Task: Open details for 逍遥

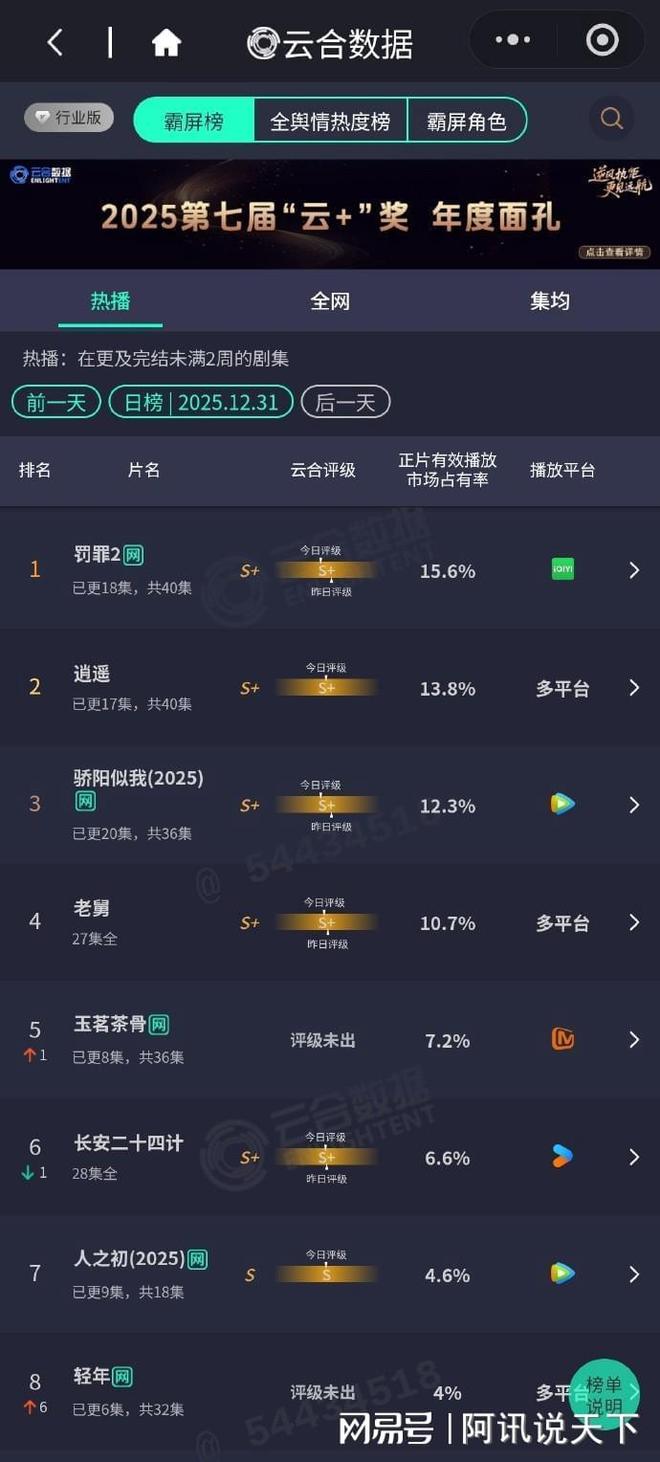Action: coord(633,688)
